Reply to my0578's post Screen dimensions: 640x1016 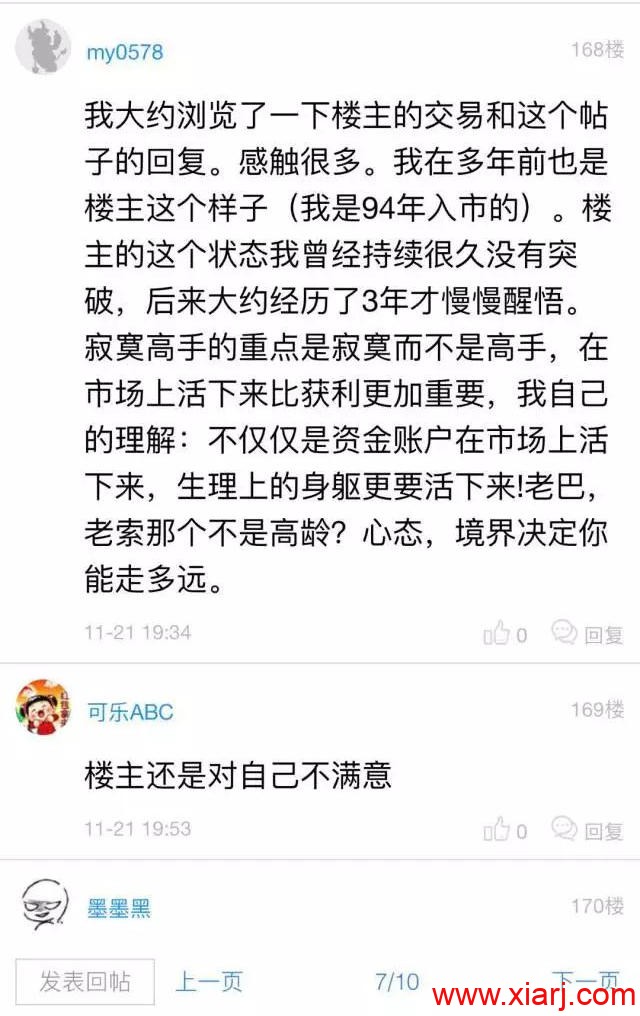588,634
